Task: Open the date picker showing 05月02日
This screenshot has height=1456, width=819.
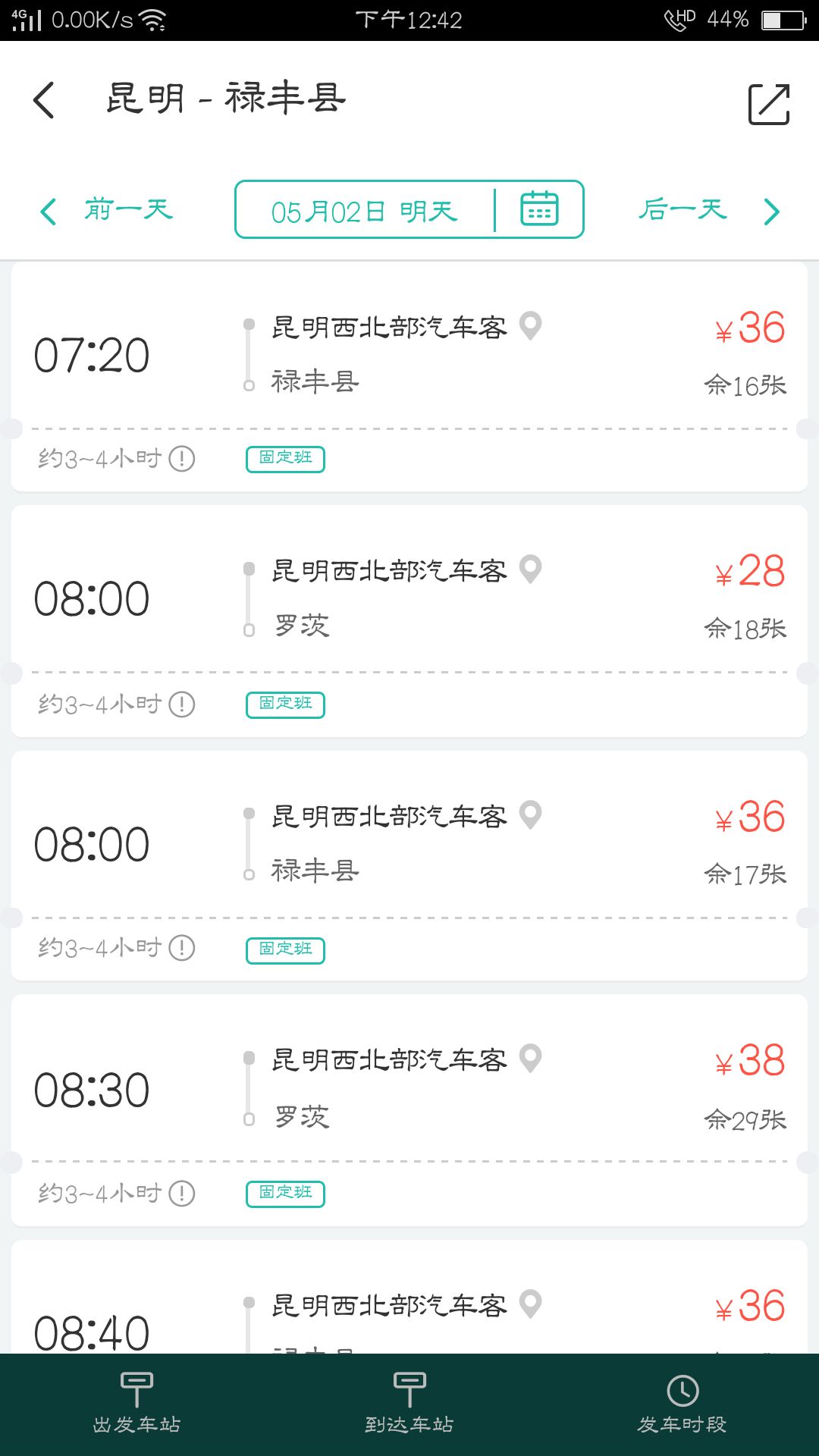Action: pos(409,209)
